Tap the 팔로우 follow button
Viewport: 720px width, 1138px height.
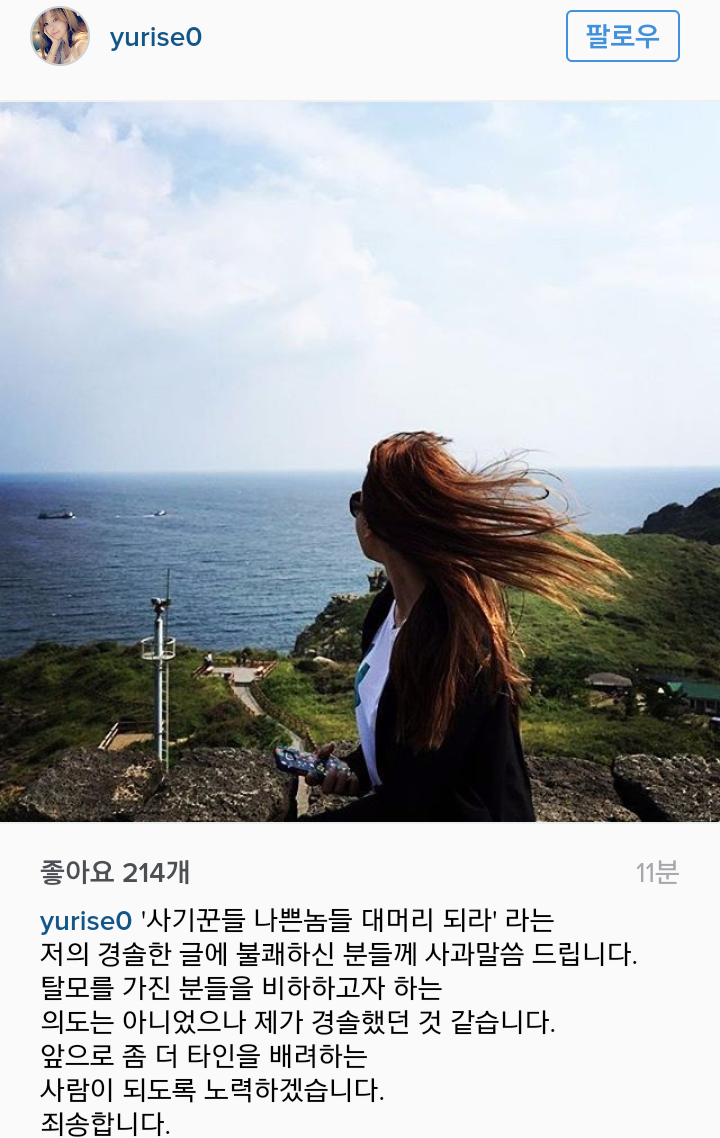pos(622,37)
